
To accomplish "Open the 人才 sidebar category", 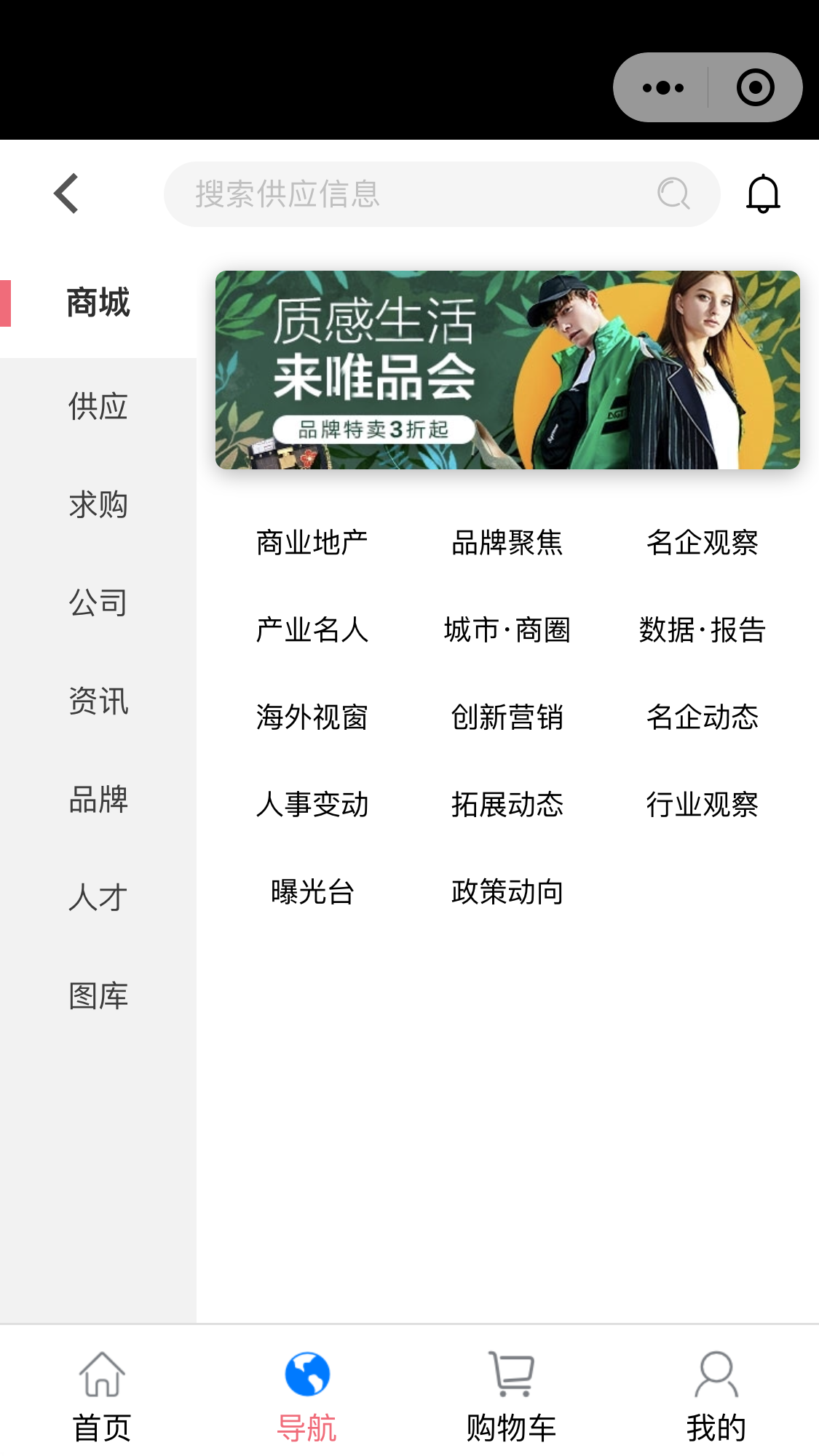I will point(98,897).
